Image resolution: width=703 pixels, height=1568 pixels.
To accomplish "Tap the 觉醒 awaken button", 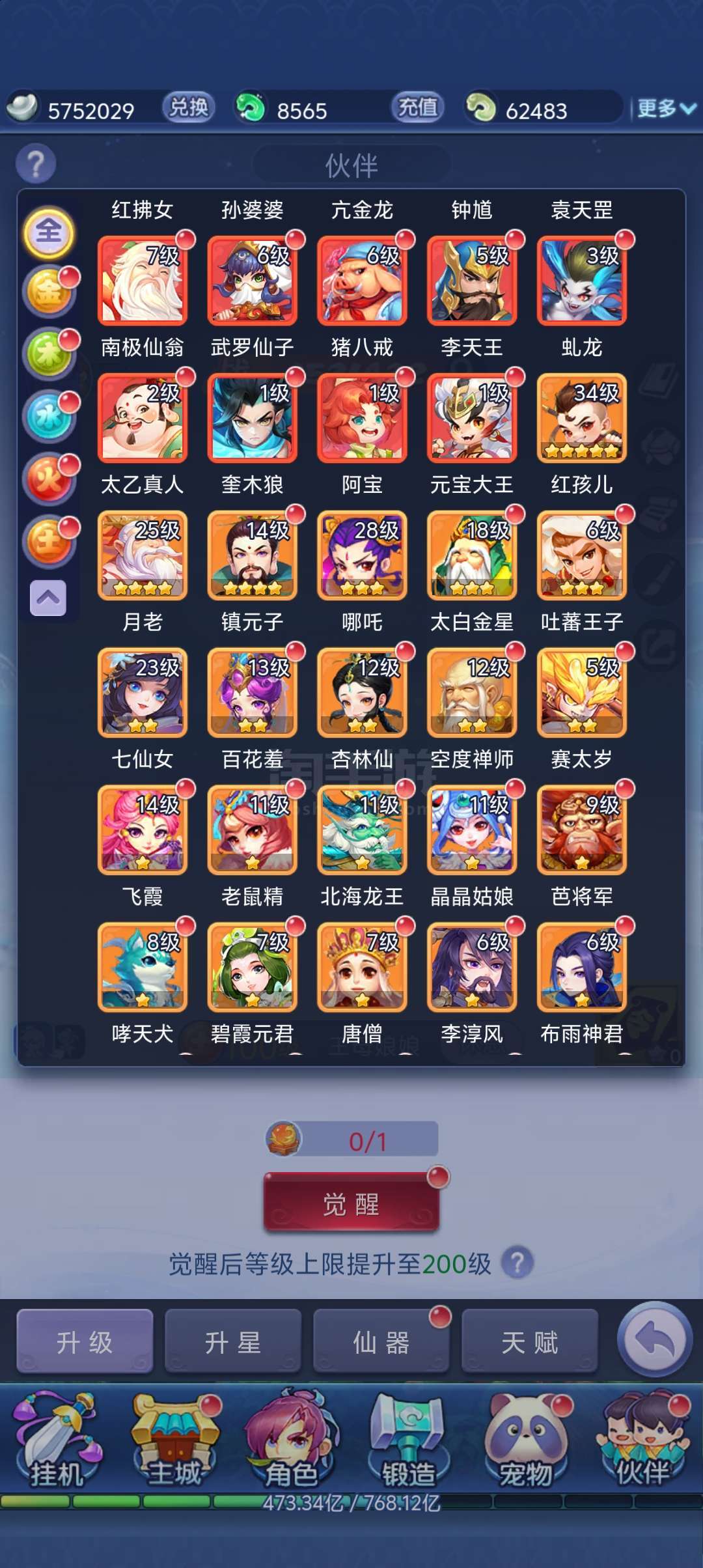I will [x=351, y=1203].
